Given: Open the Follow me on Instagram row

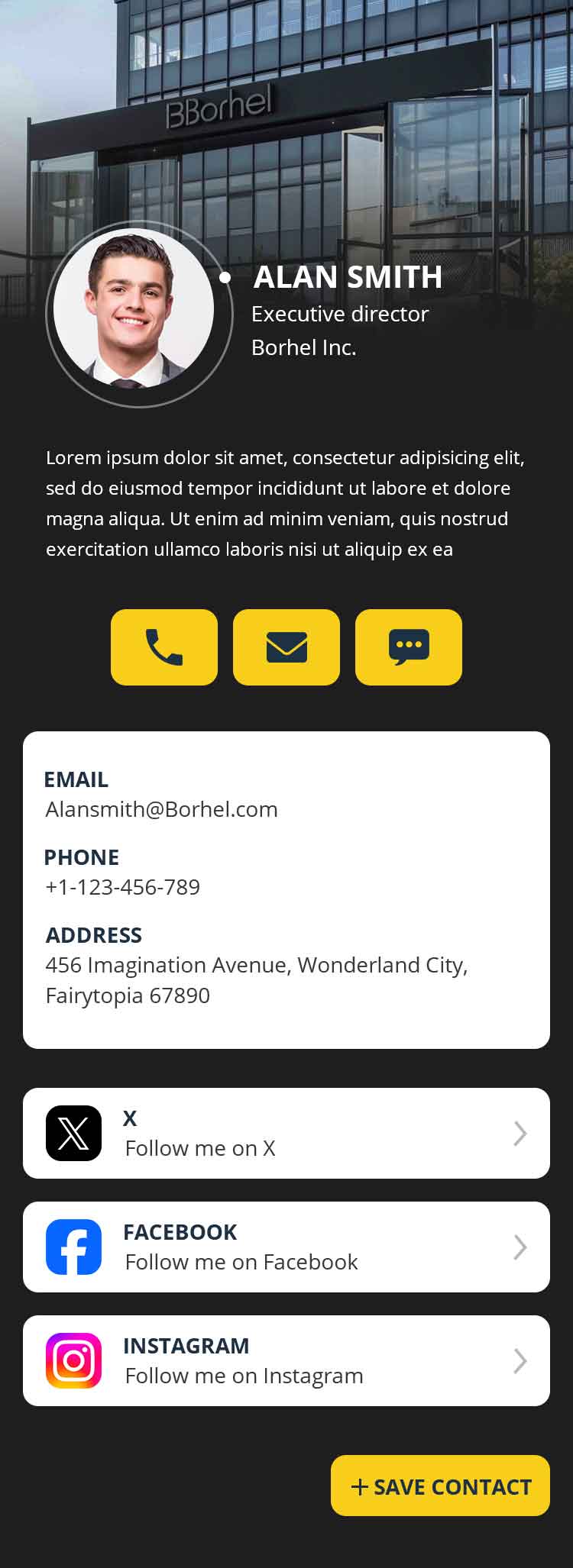Looking at the screenshot, I should coord(286,1360).
